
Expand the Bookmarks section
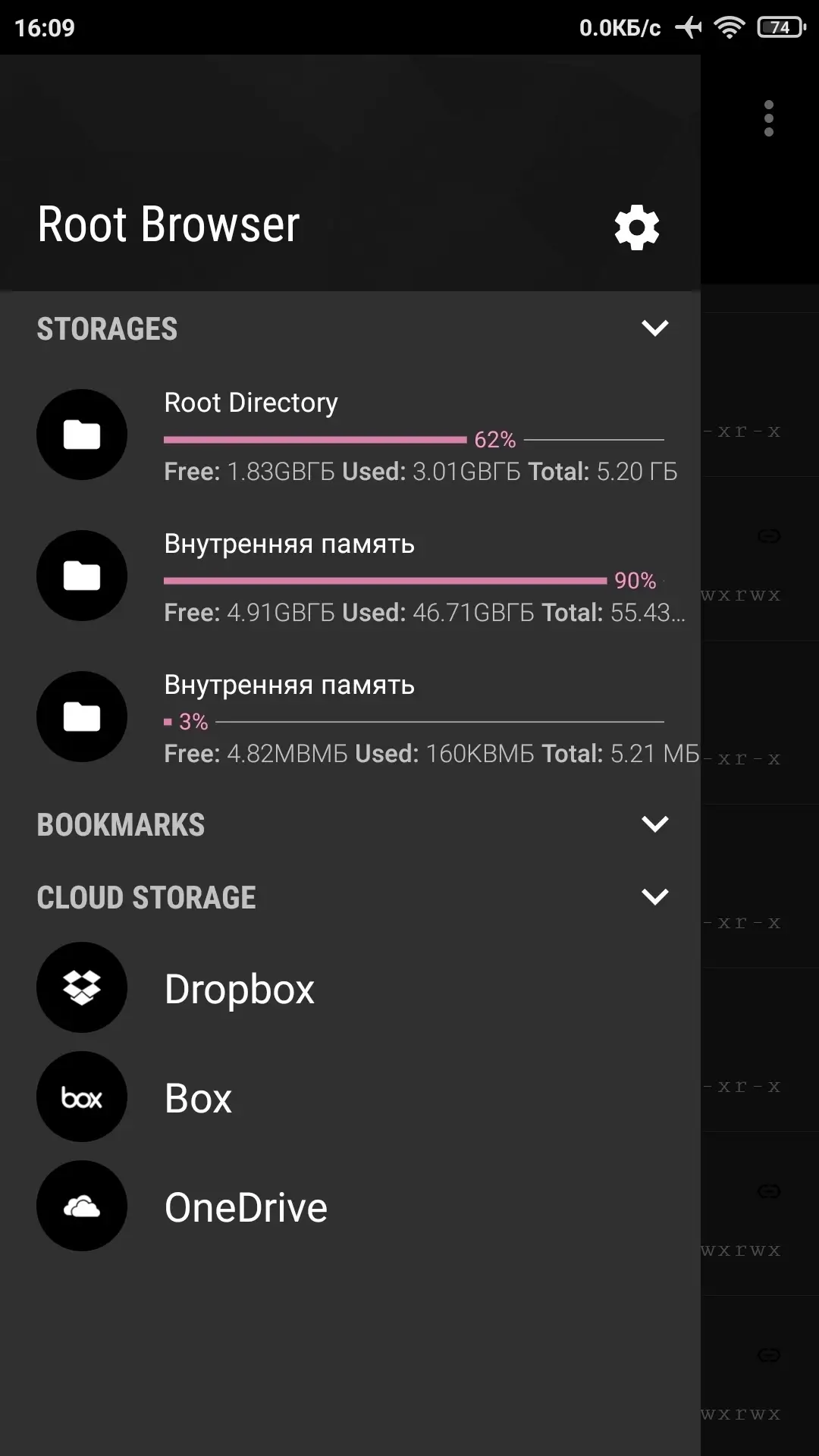point(654,824)
